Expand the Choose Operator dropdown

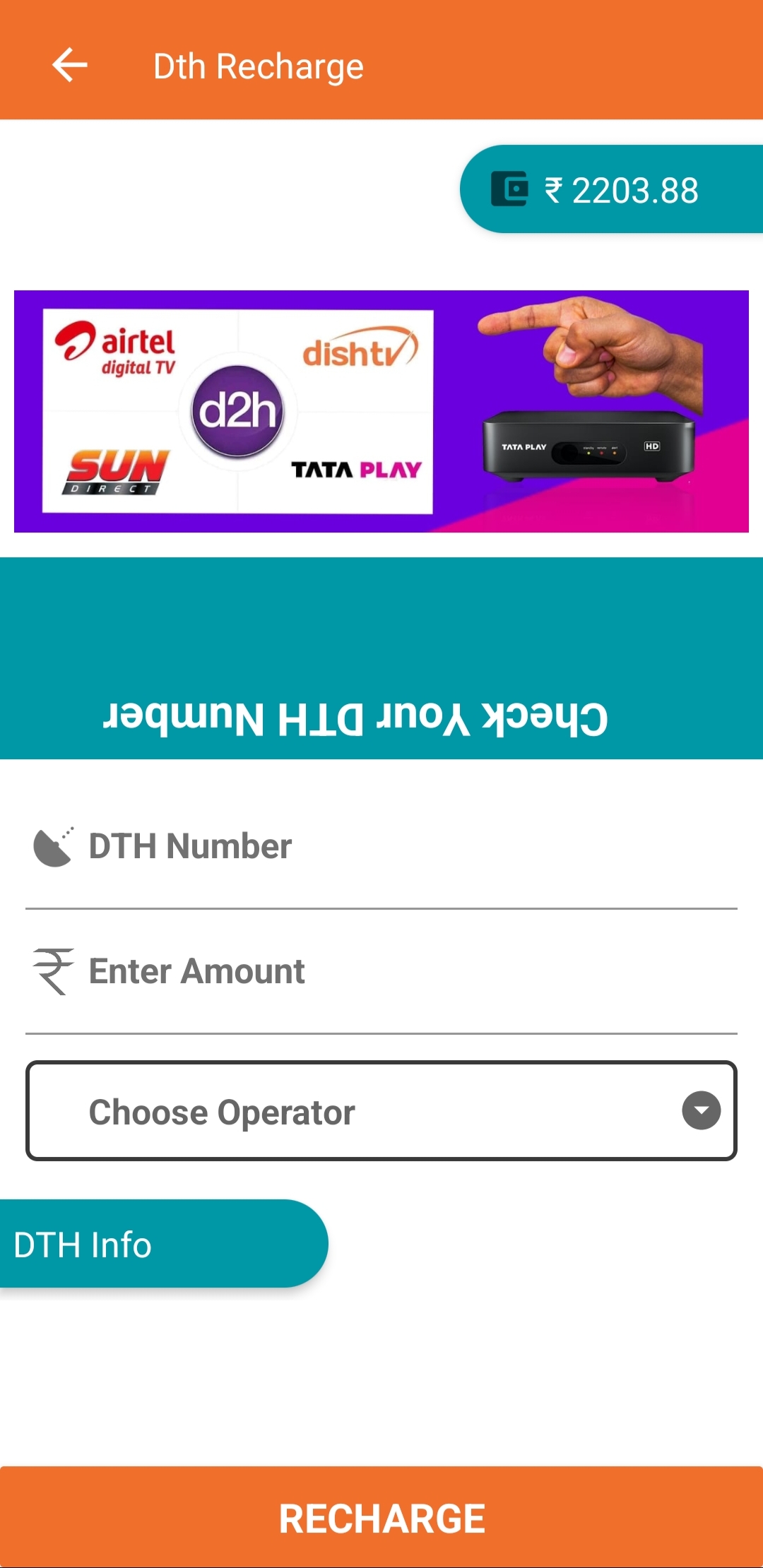click(381, 1111)
